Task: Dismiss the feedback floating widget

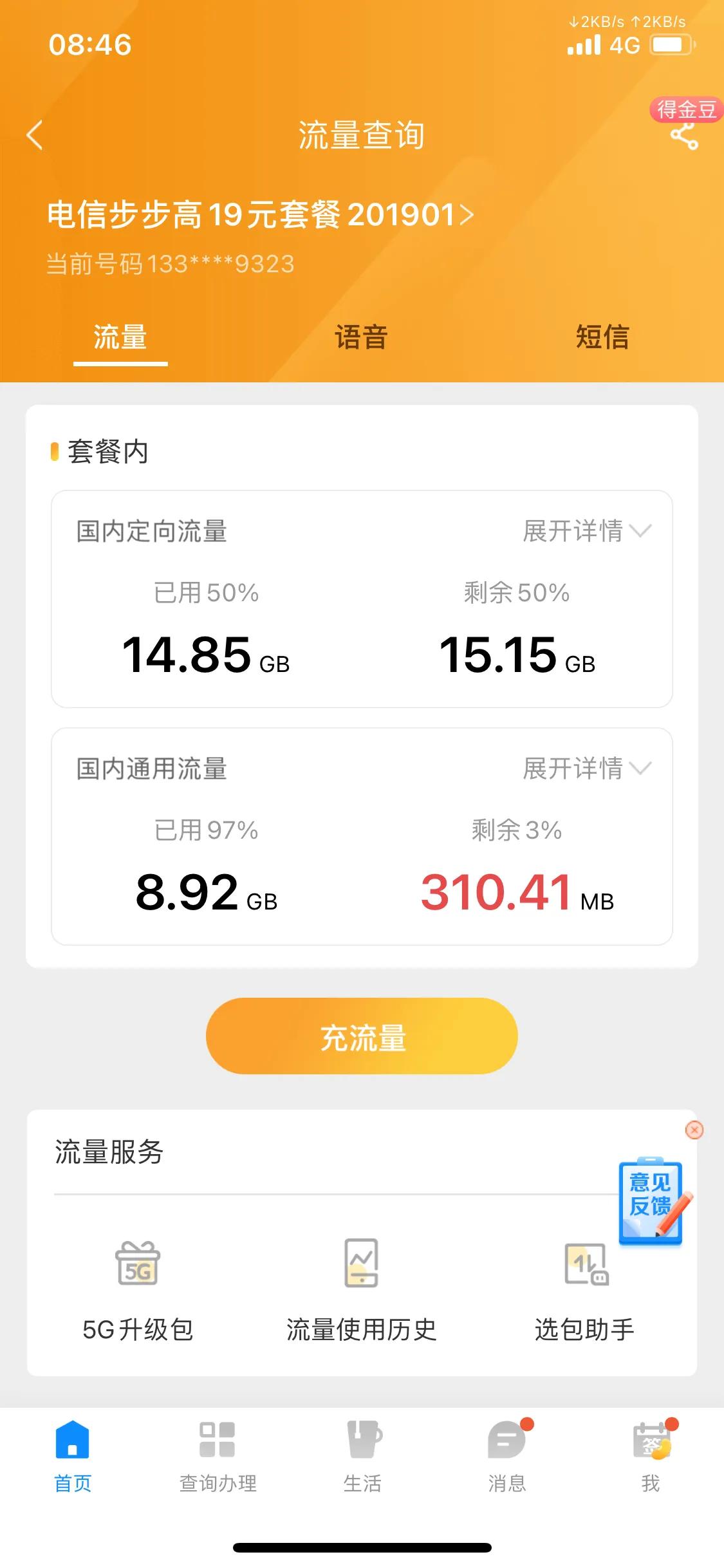Action: [x=694, y=1130]
